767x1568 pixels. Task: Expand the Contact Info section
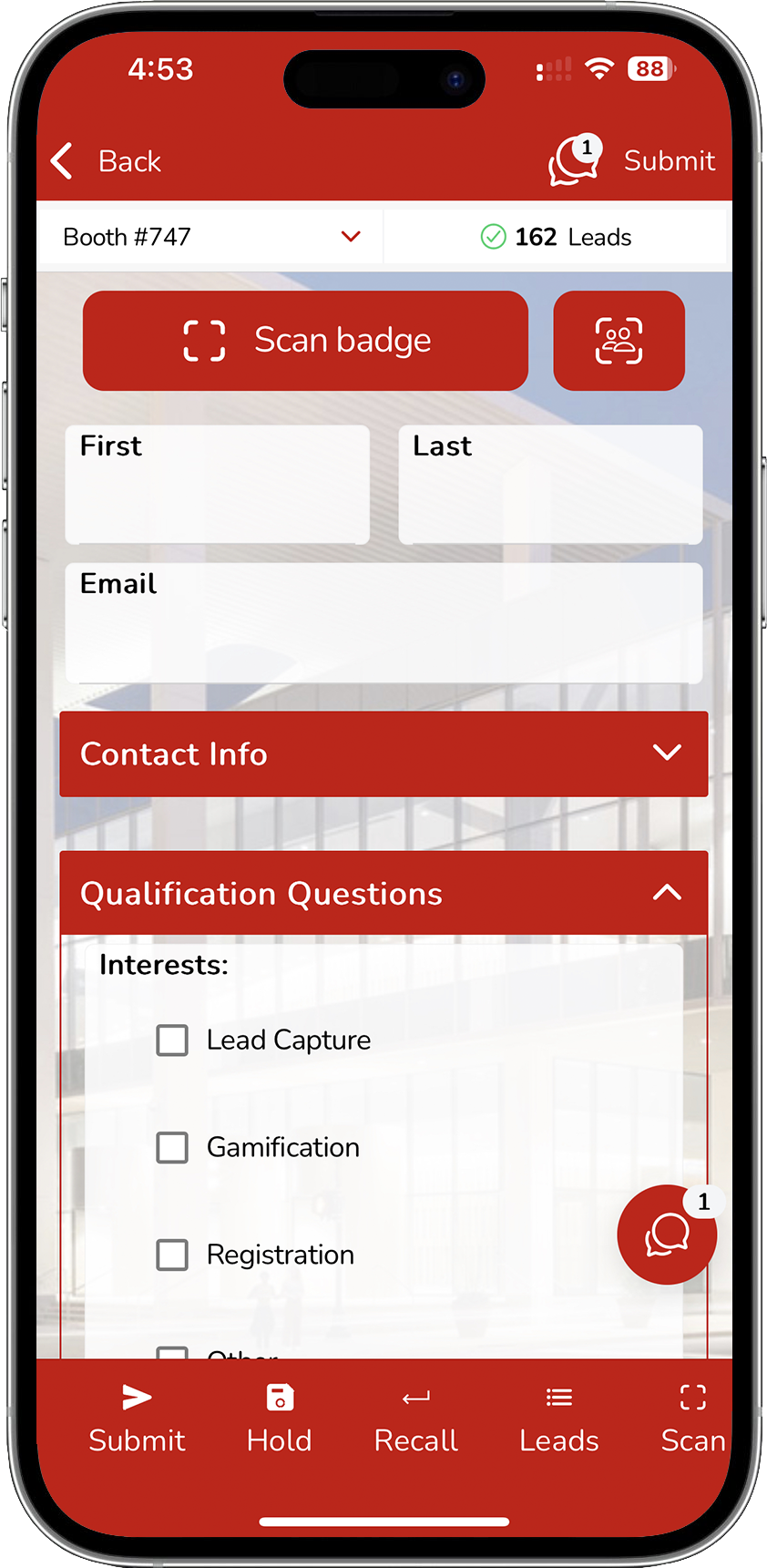coord(383,753)
